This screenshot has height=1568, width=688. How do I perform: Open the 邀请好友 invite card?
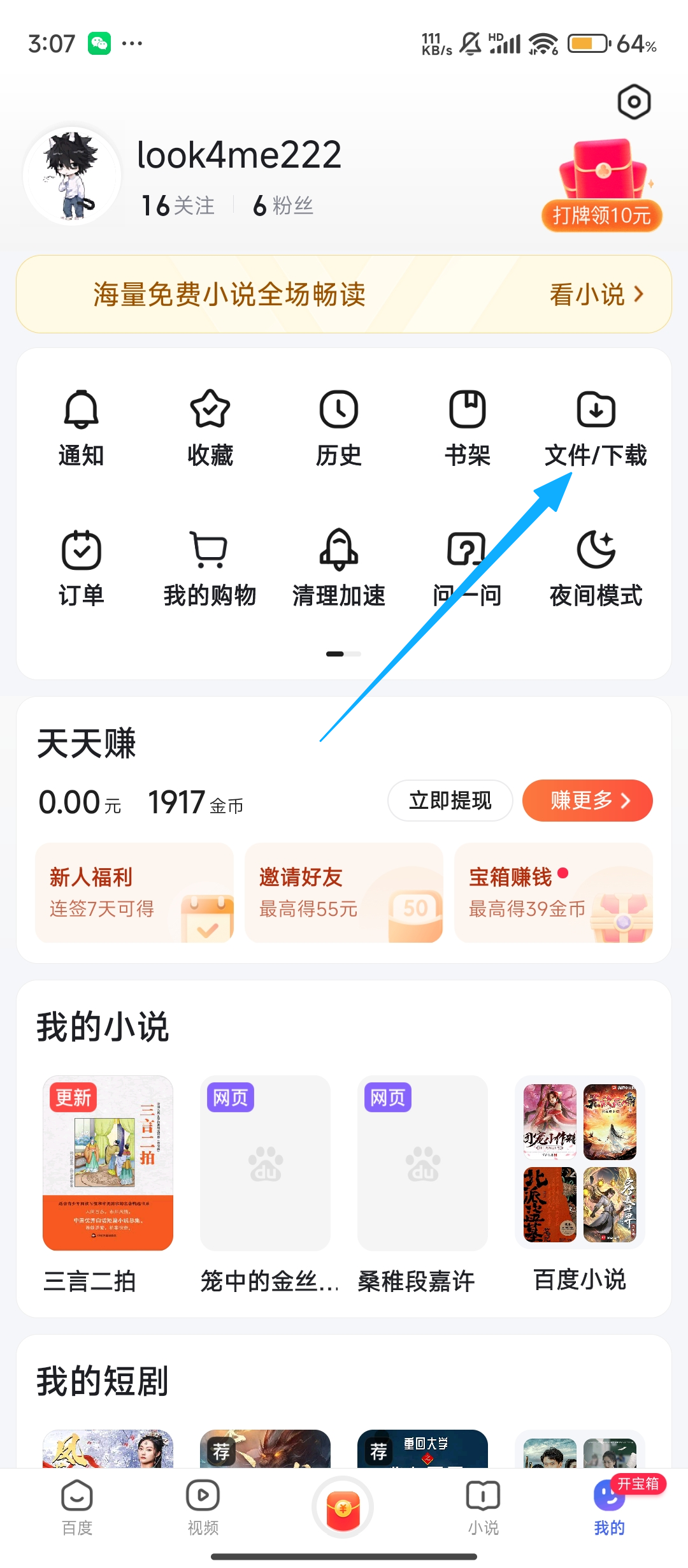(x=344, y=892)
